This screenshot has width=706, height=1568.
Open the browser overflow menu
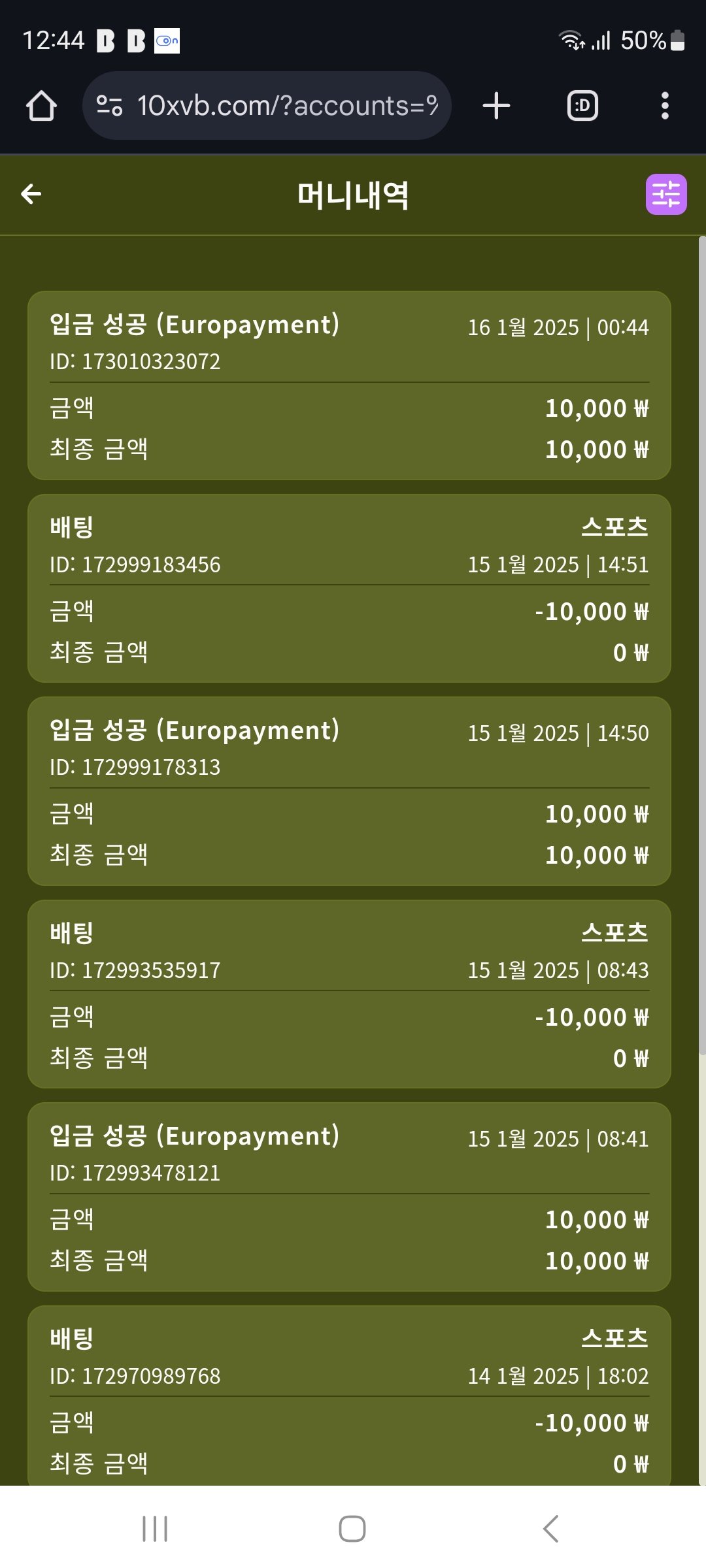click(665, 106)
